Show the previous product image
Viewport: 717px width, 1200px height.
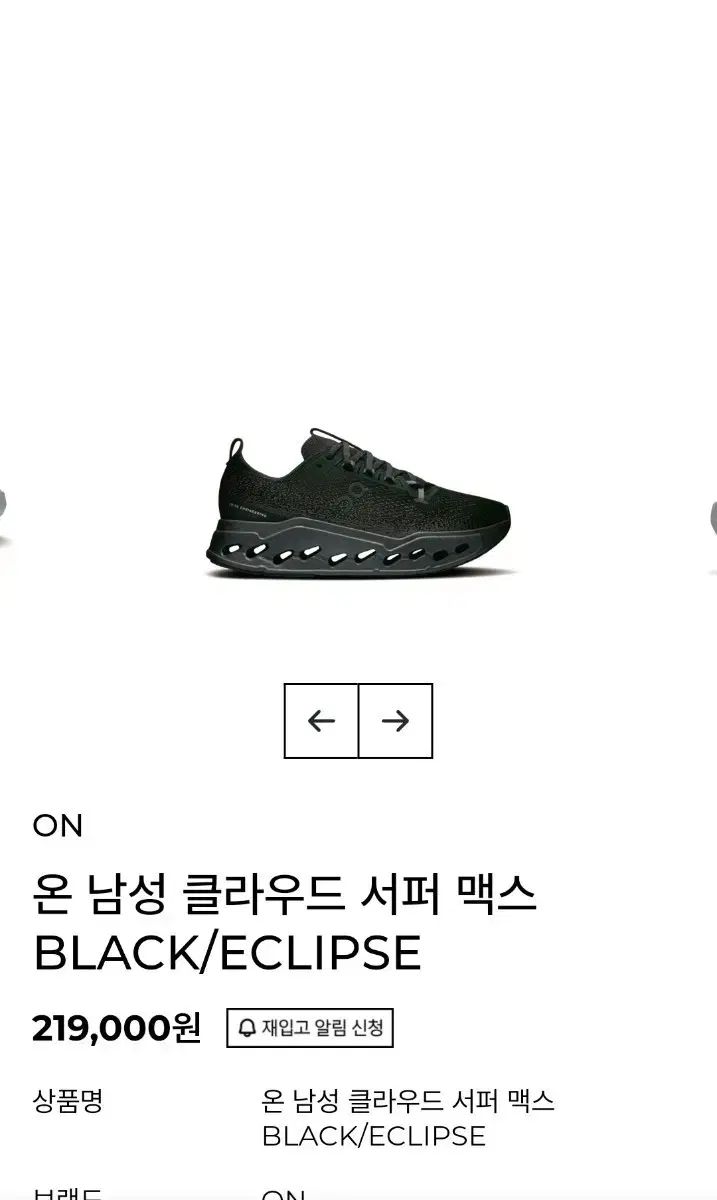pyautogui.click(x=321, y=721)
